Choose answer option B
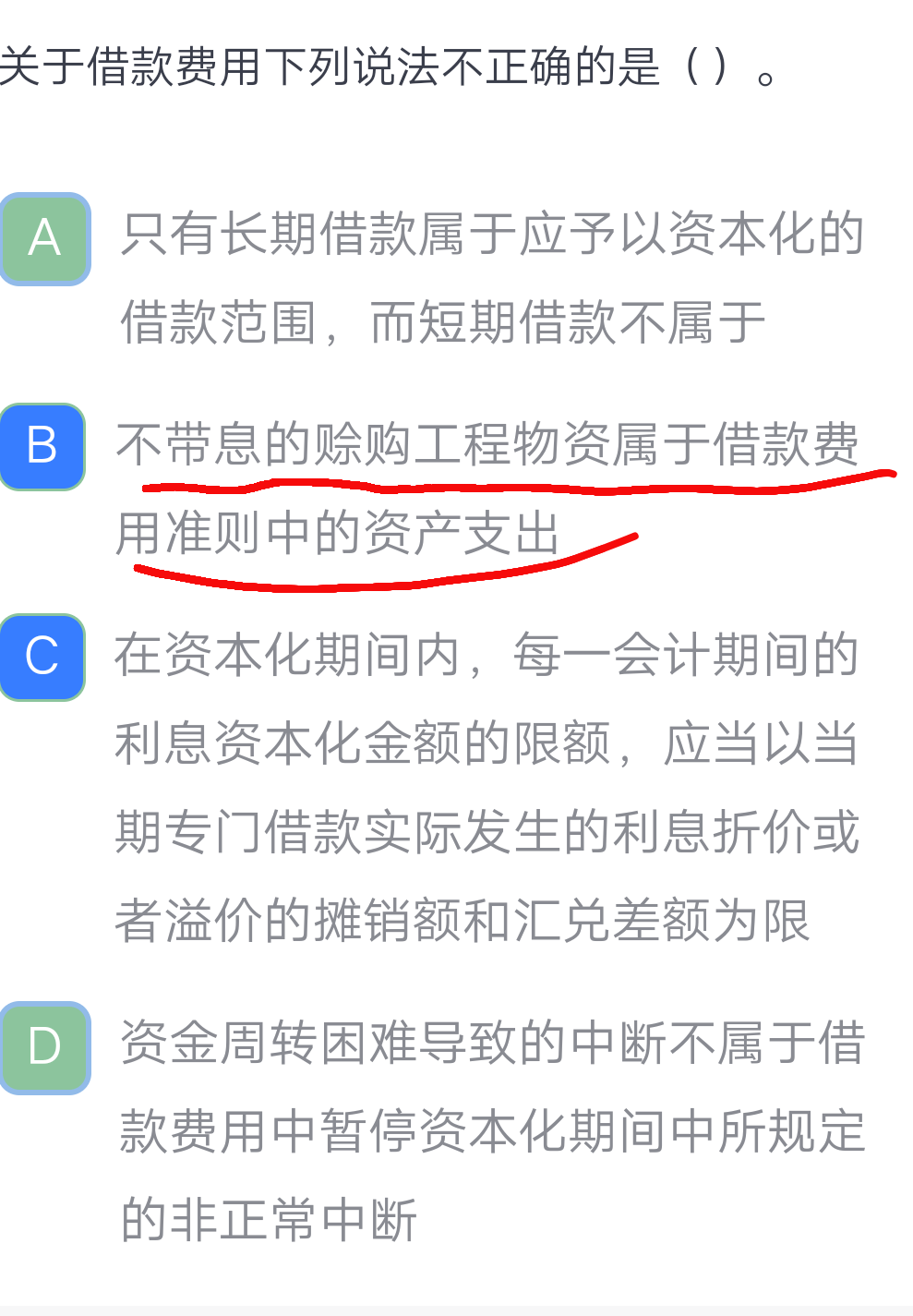The width and height of the screenshot is (913, 1316). tap(42, 447)
